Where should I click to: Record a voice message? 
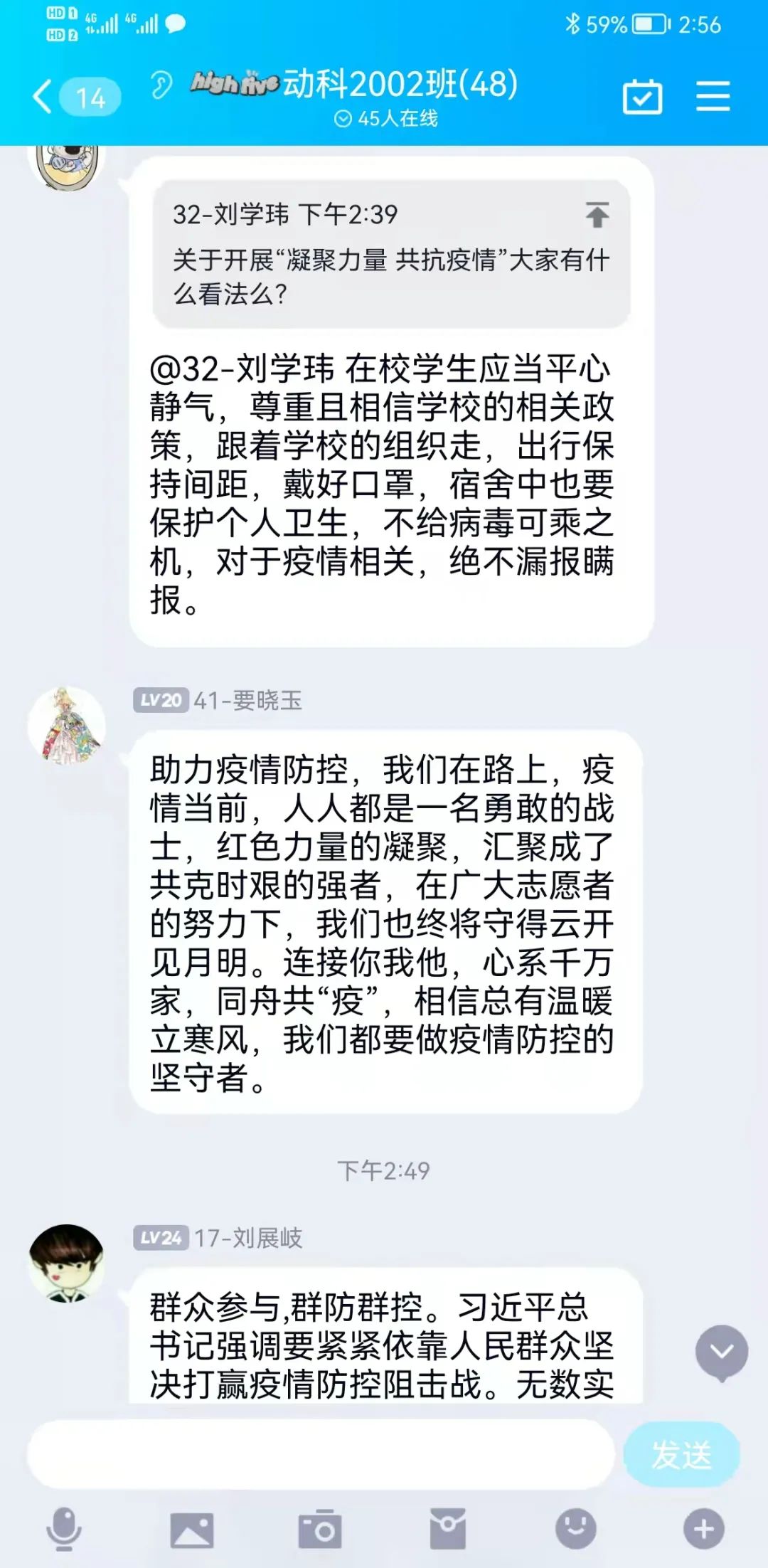tap(64, 1529)
